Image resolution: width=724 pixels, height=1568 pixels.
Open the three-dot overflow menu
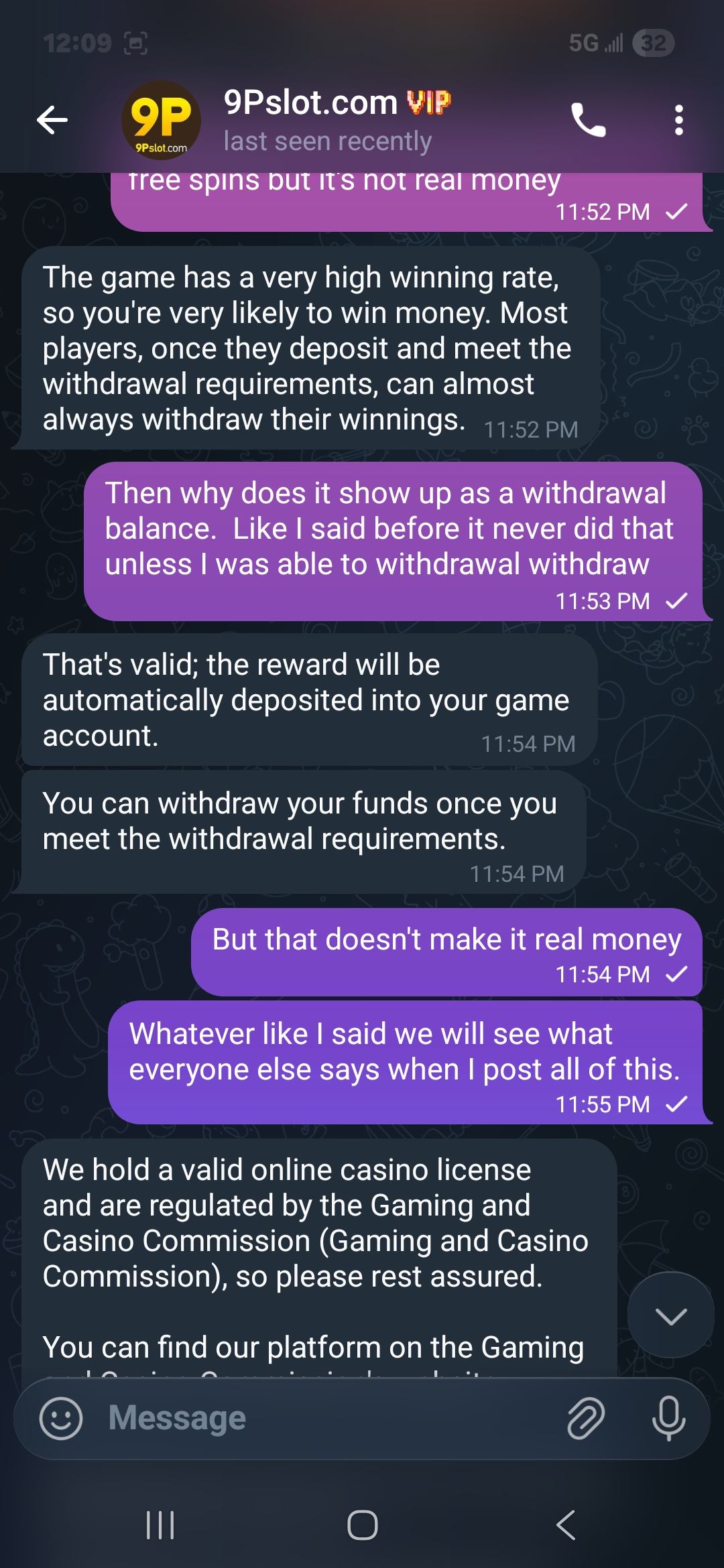pyautogui.click(x=678, y=120)
